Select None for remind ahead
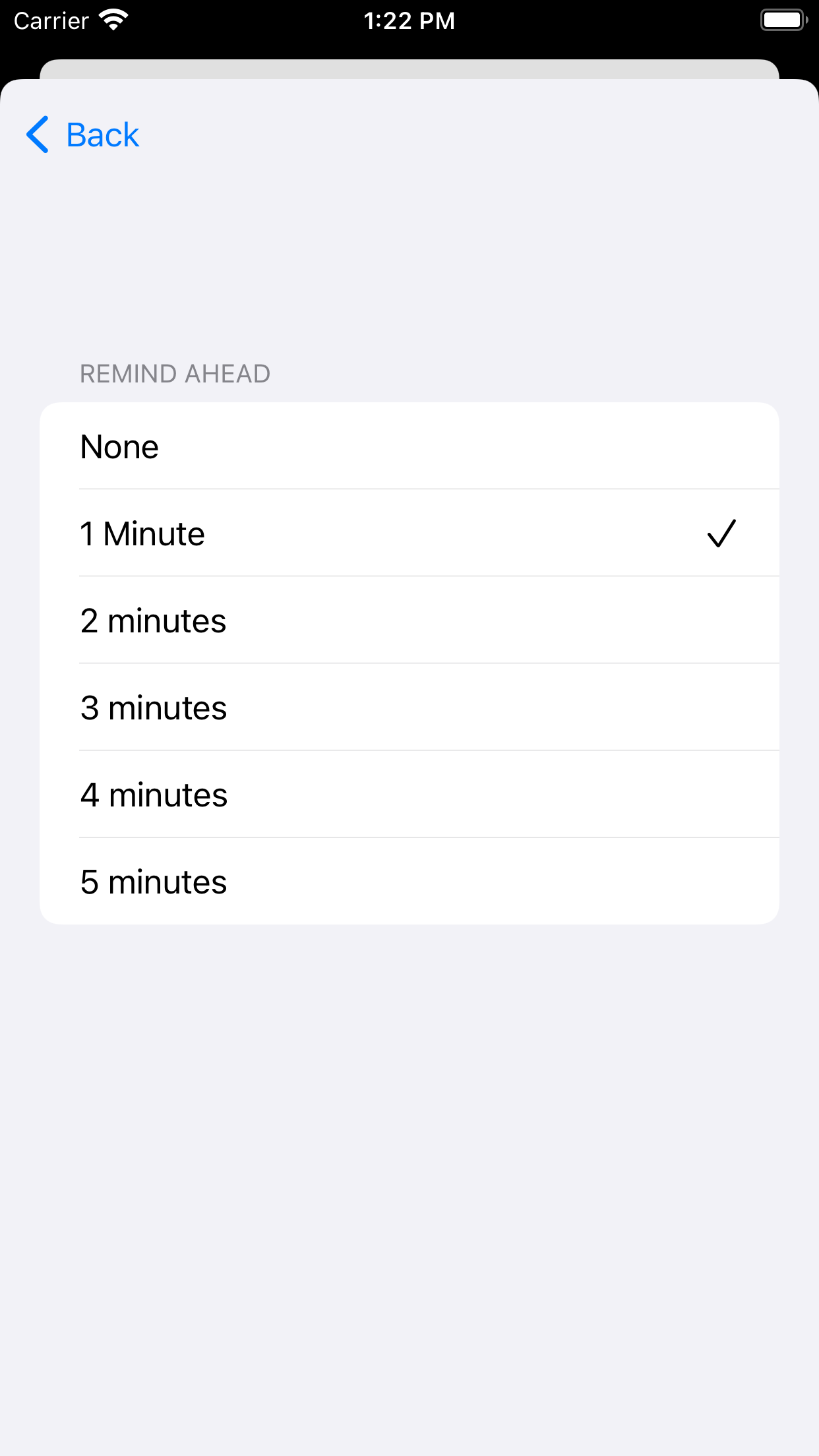Image resolution: width=819 pixels, height=1456 pixels. (409, 446)
